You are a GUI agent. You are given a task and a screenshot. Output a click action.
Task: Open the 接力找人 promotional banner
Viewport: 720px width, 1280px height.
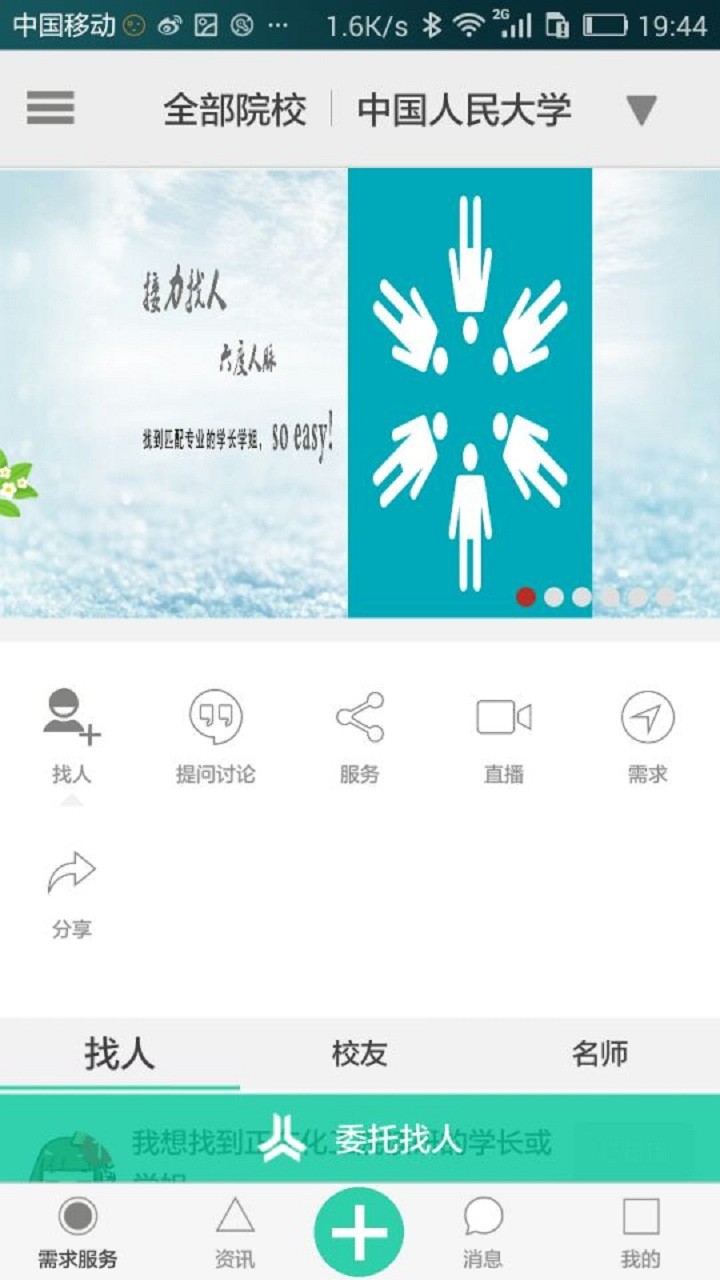pyautogui.click(x=360, y=393)
